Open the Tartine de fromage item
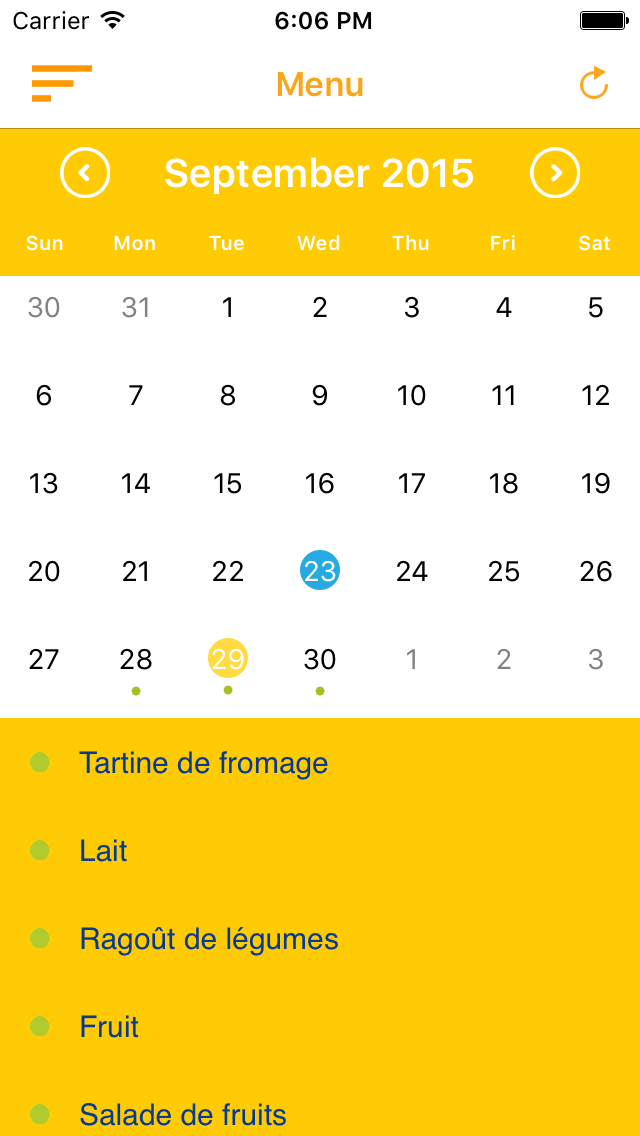 point(204,763)
